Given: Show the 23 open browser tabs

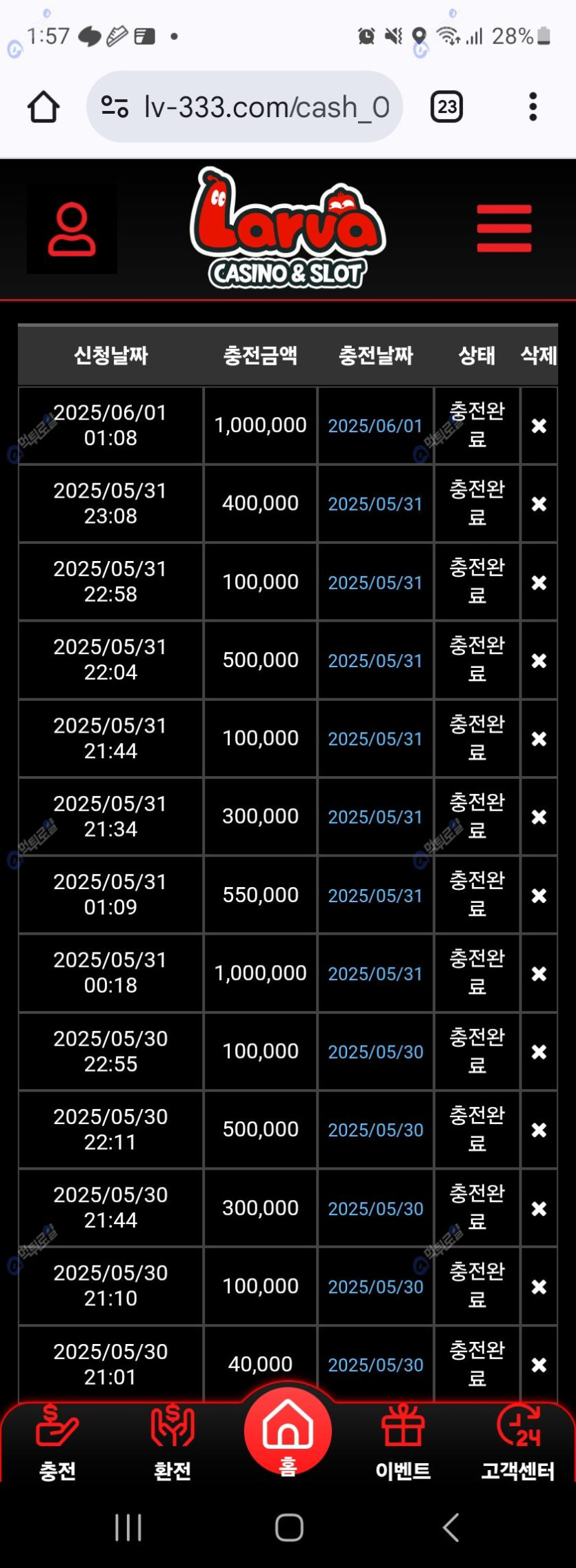Looking at the screenshot, I should [x=446, y=107].
